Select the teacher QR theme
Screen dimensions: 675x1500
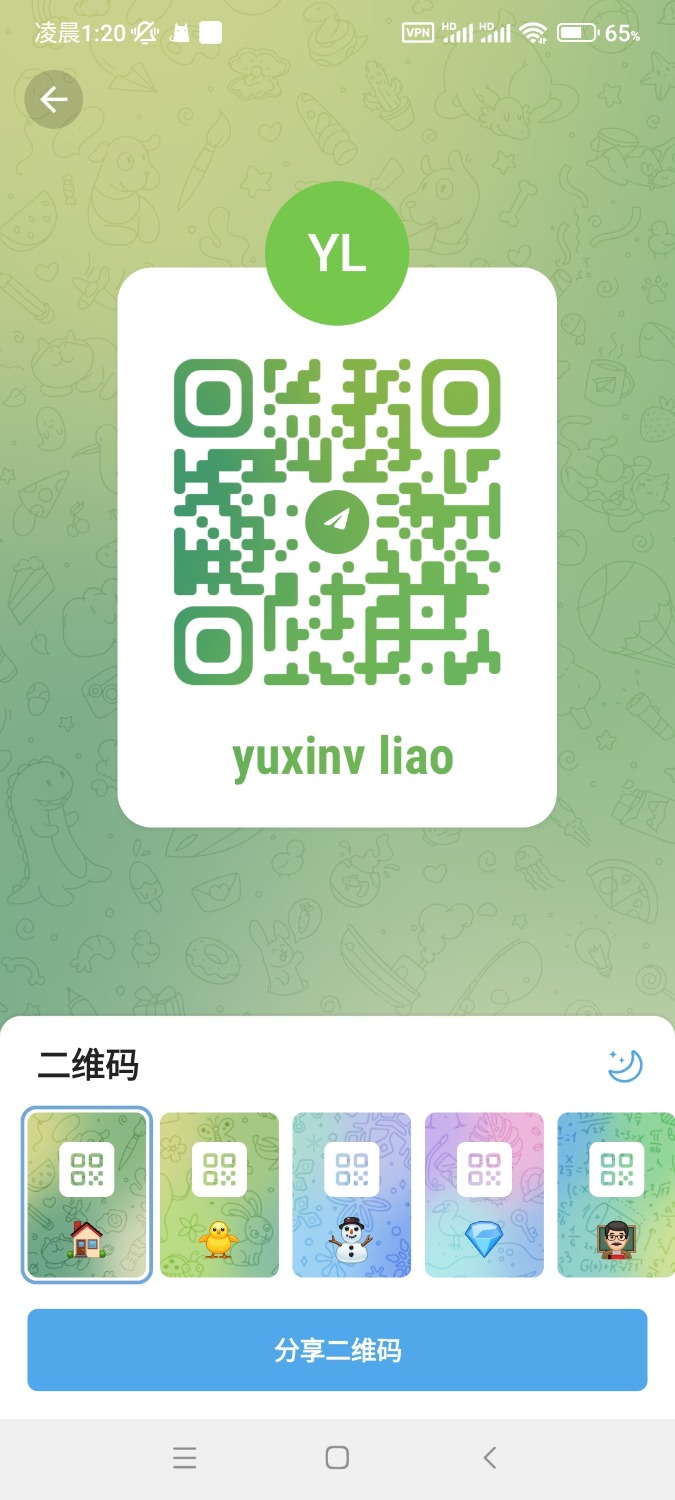coord(615,1194)
